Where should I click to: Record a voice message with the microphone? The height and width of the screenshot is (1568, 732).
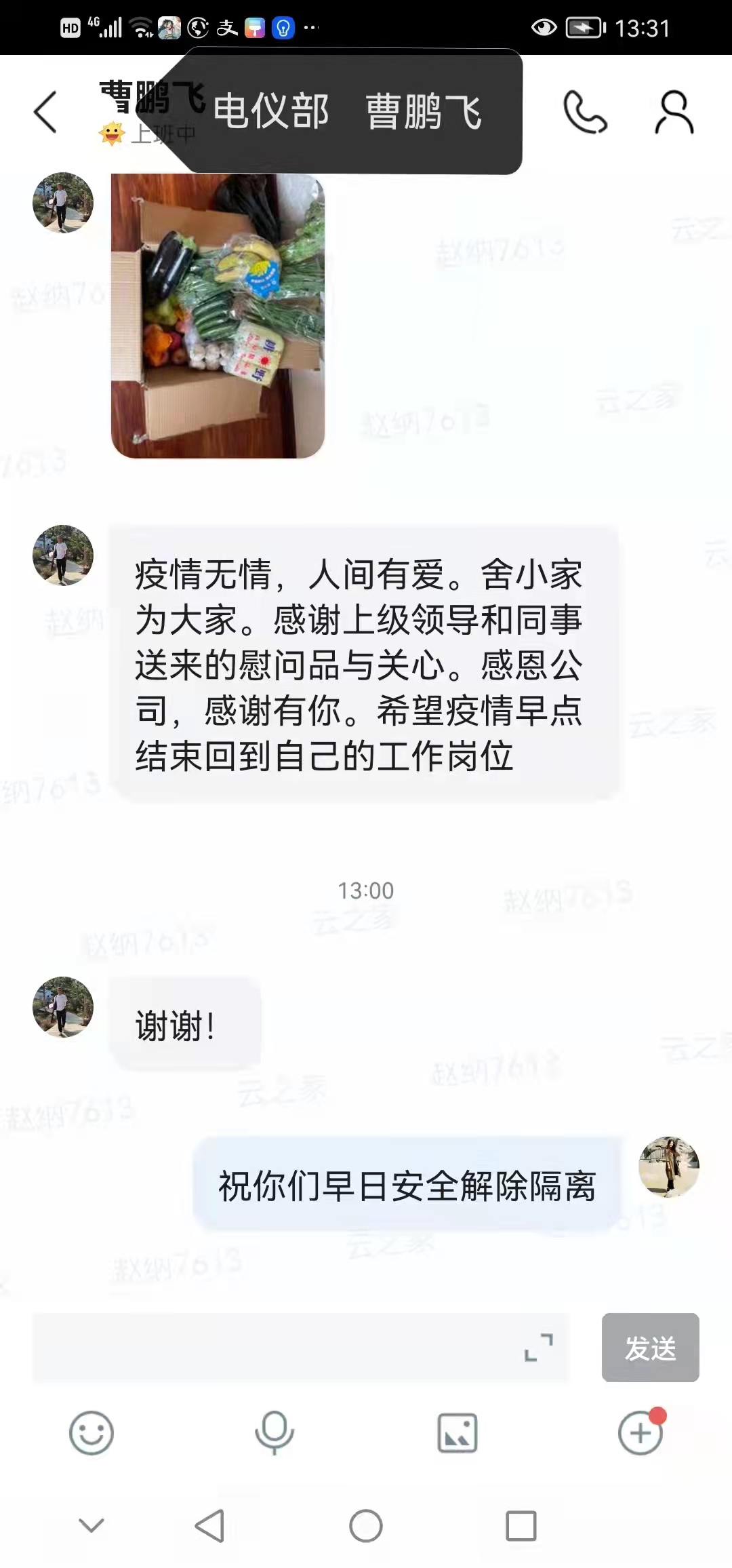coord(274,1433)
